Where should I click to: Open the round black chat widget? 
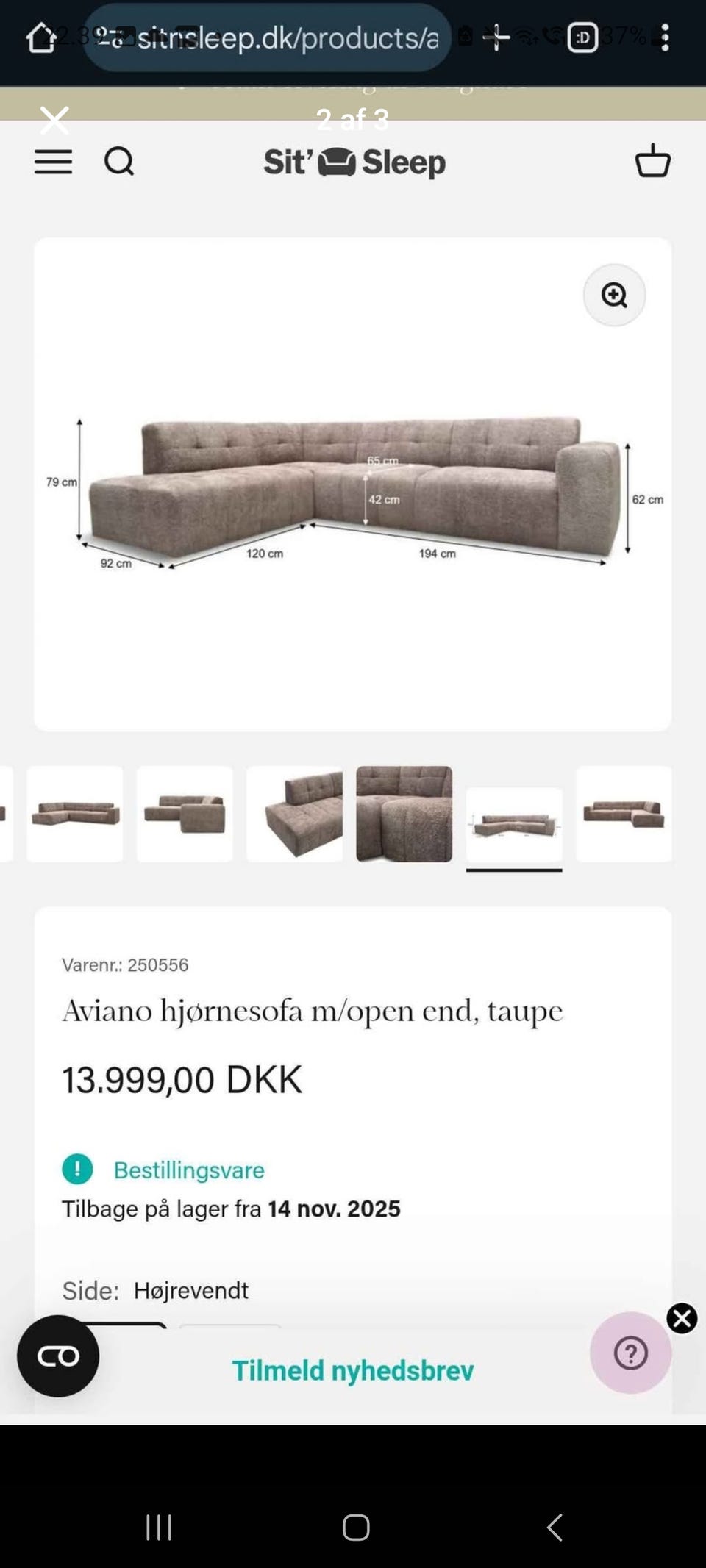click(x=58, y=1356)
